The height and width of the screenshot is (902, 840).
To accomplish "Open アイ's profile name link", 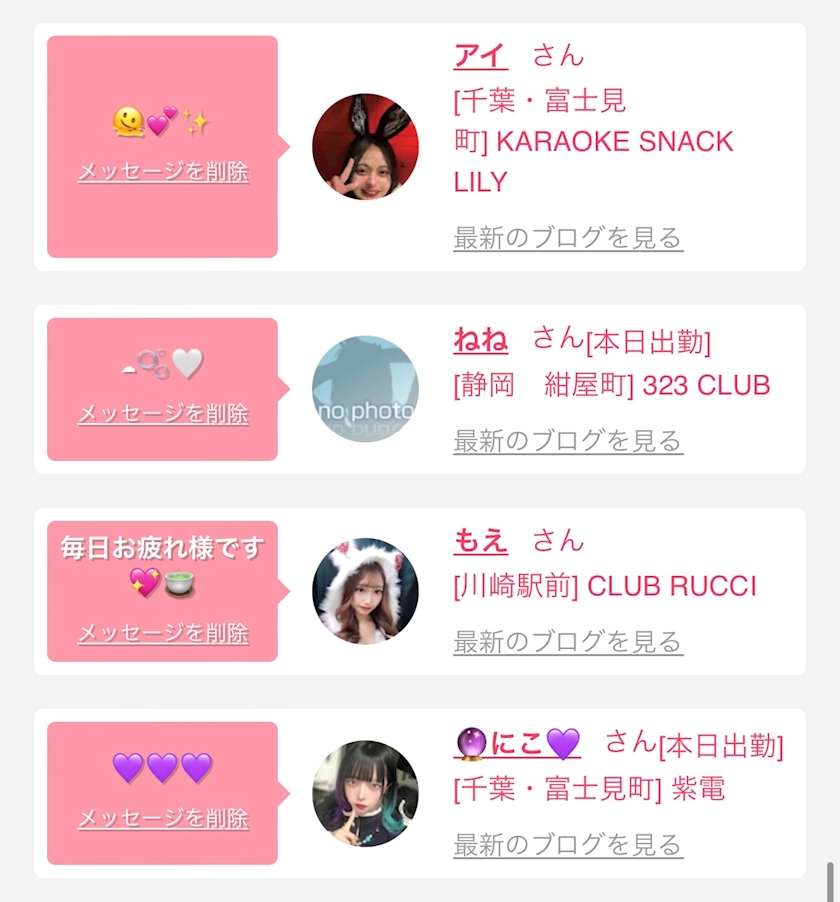I will pyautogui.click(x=480, y=56).
